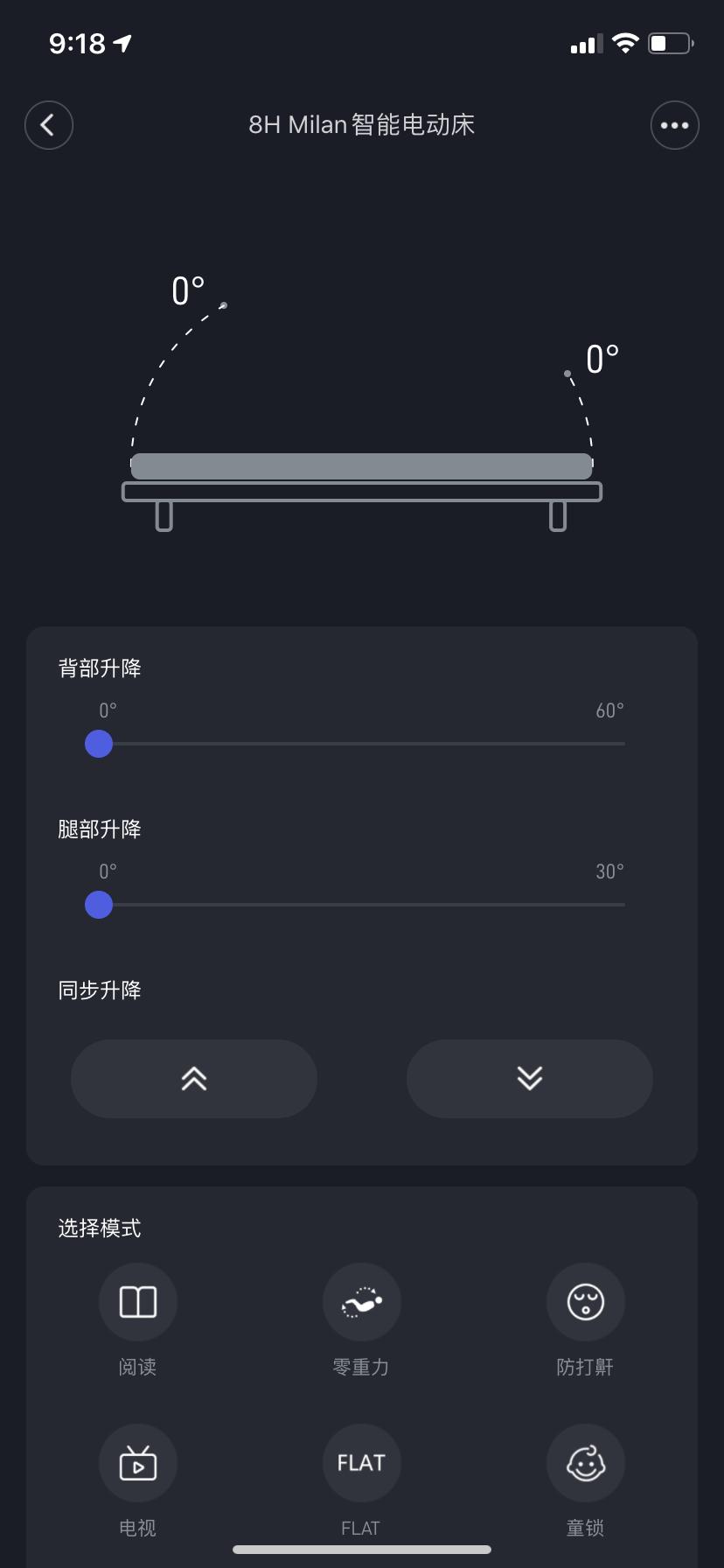Tap the 腿部升降 leg angle slider handle
Image resolution: width=724 pixels, height=1568 pixels.
(99, 904)
